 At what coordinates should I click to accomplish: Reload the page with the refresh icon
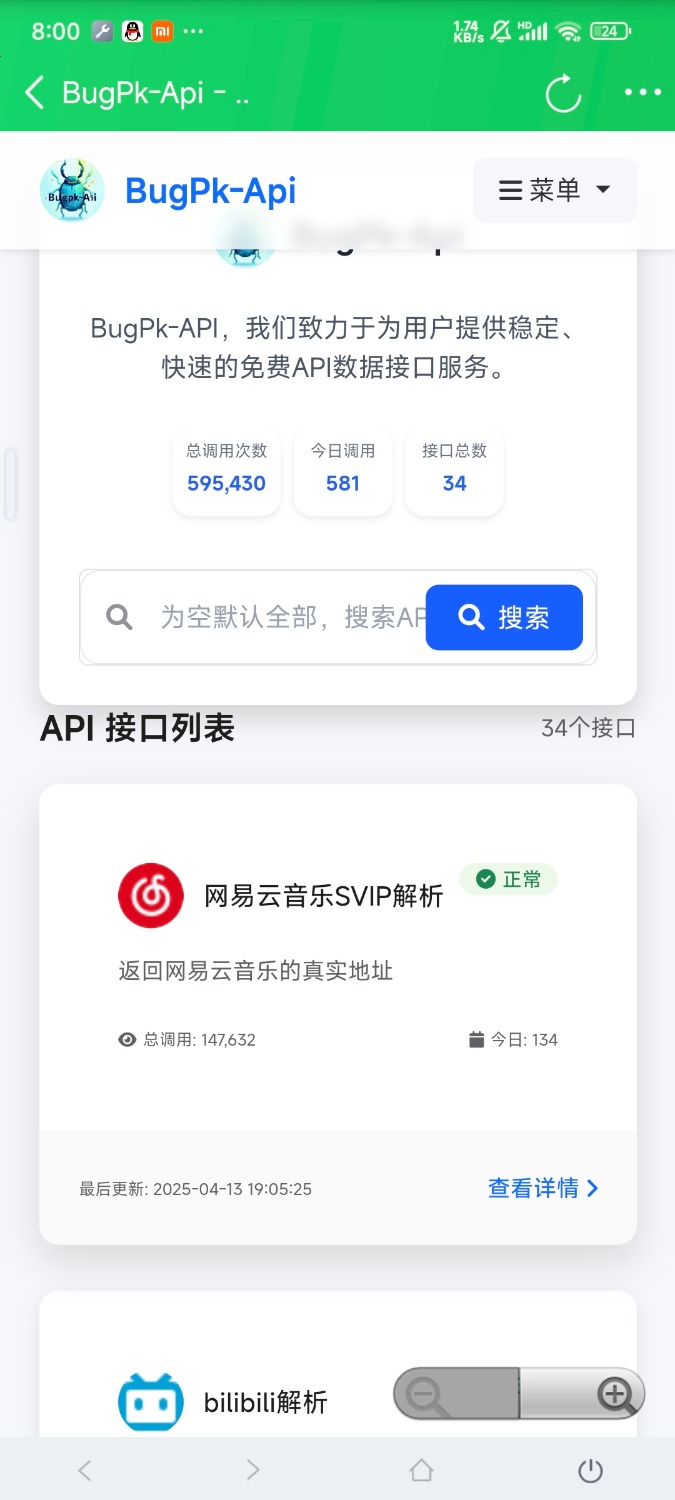pos(563,94)
